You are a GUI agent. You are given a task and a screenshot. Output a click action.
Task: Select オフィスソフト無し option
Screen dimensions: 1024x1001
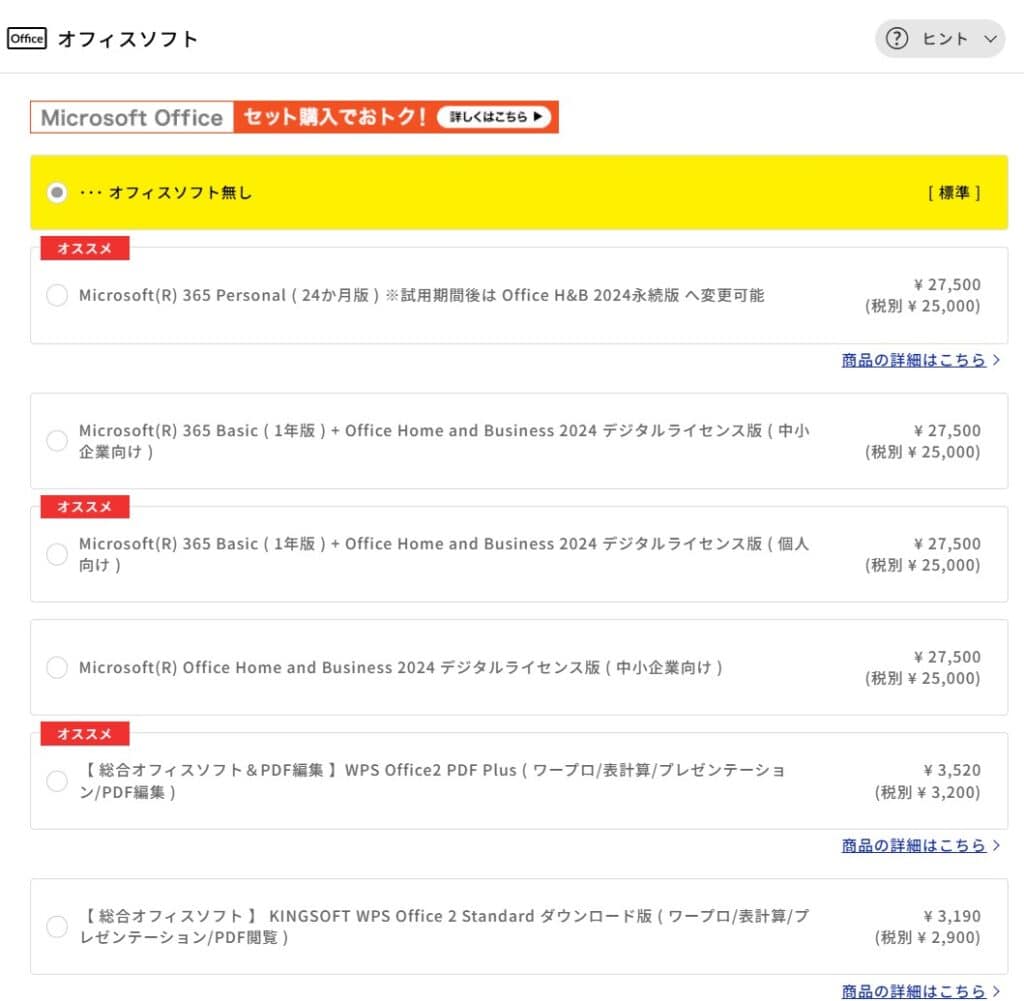(57, 192)
